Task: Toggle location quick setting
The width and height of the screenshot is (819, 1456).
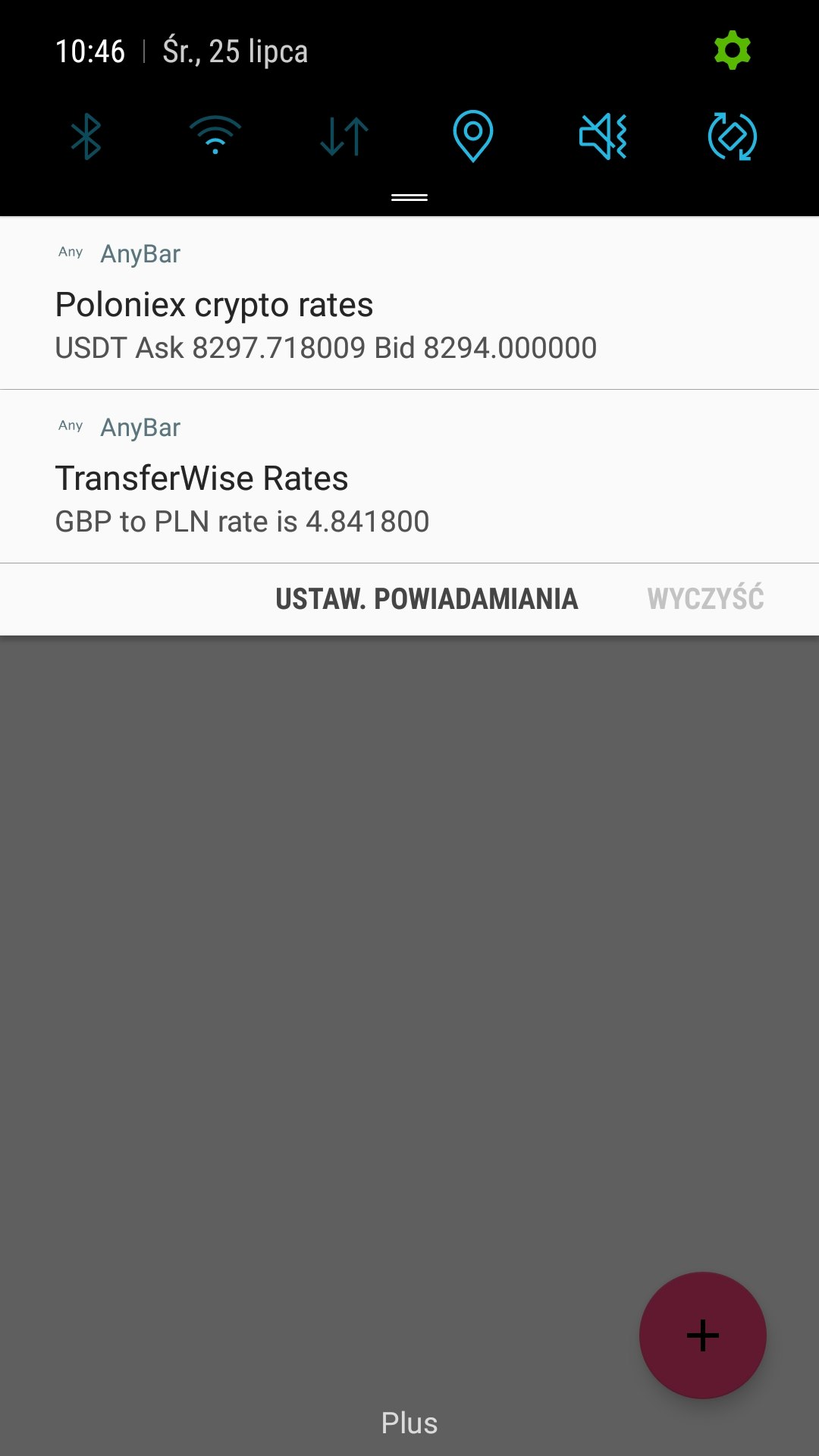Action: coord(473,136)
